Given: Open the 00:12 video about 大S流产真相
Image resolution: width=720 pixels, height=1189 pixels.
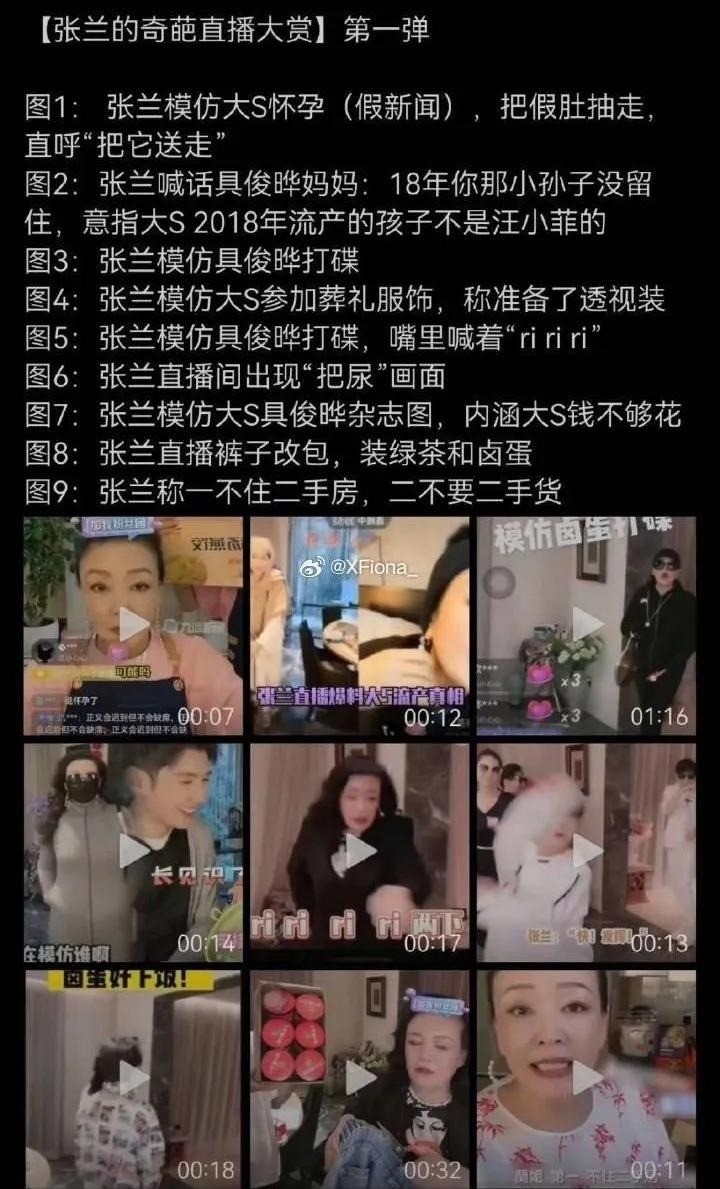Looking at the screenshot, I should (x=360, y=626).
